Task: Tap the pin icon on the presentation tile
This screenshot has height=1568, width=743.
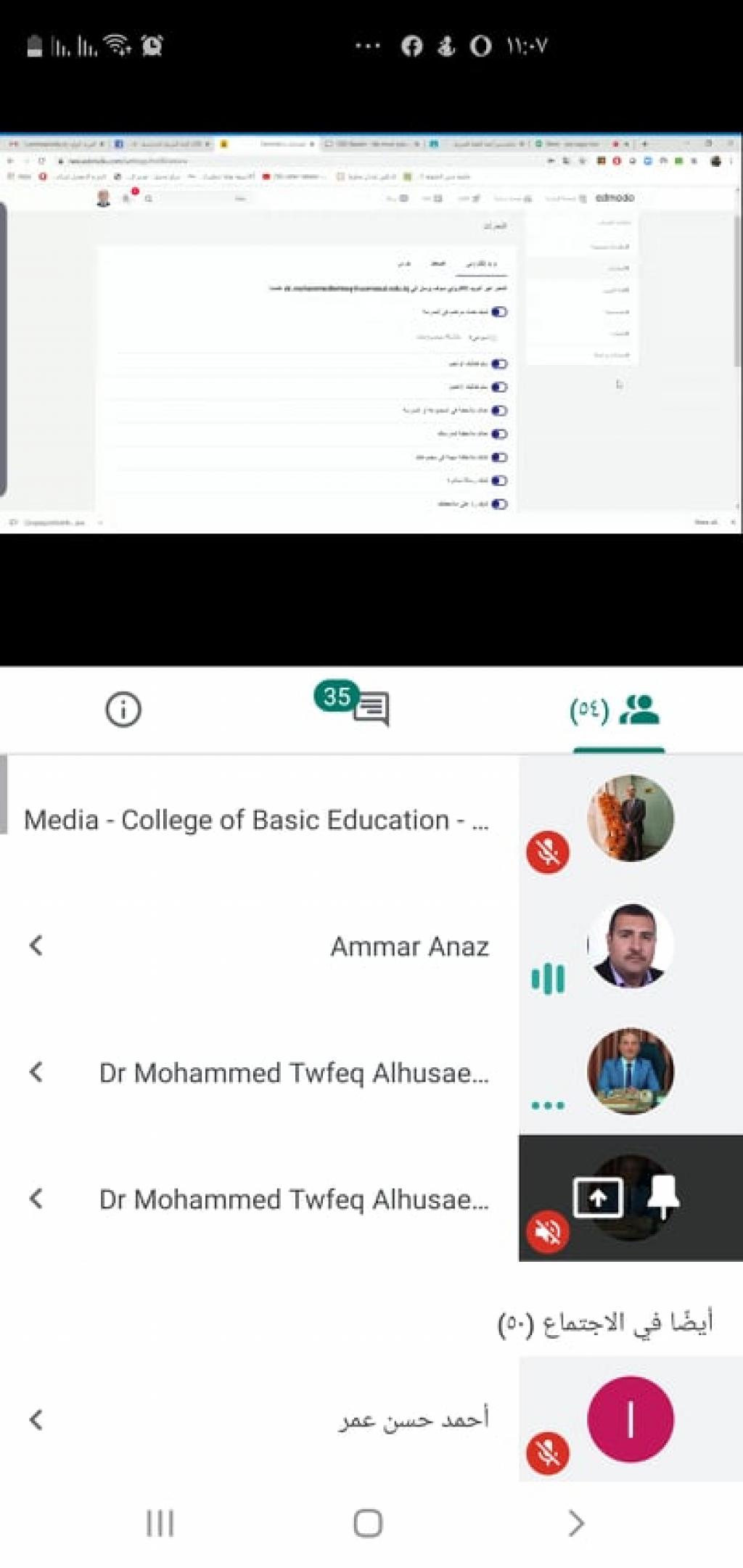Action: [x=662, y=1197]
